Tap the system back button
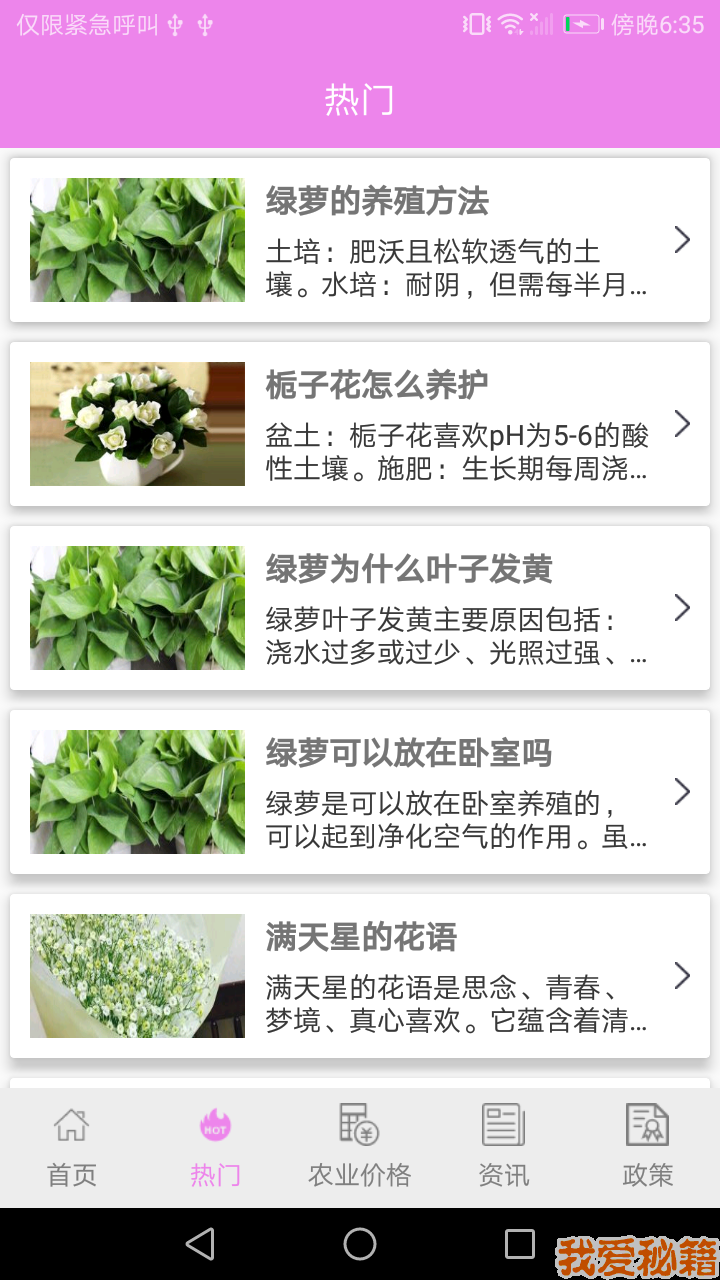This screenshot has width=720, height=1280. click(200, 1244)
